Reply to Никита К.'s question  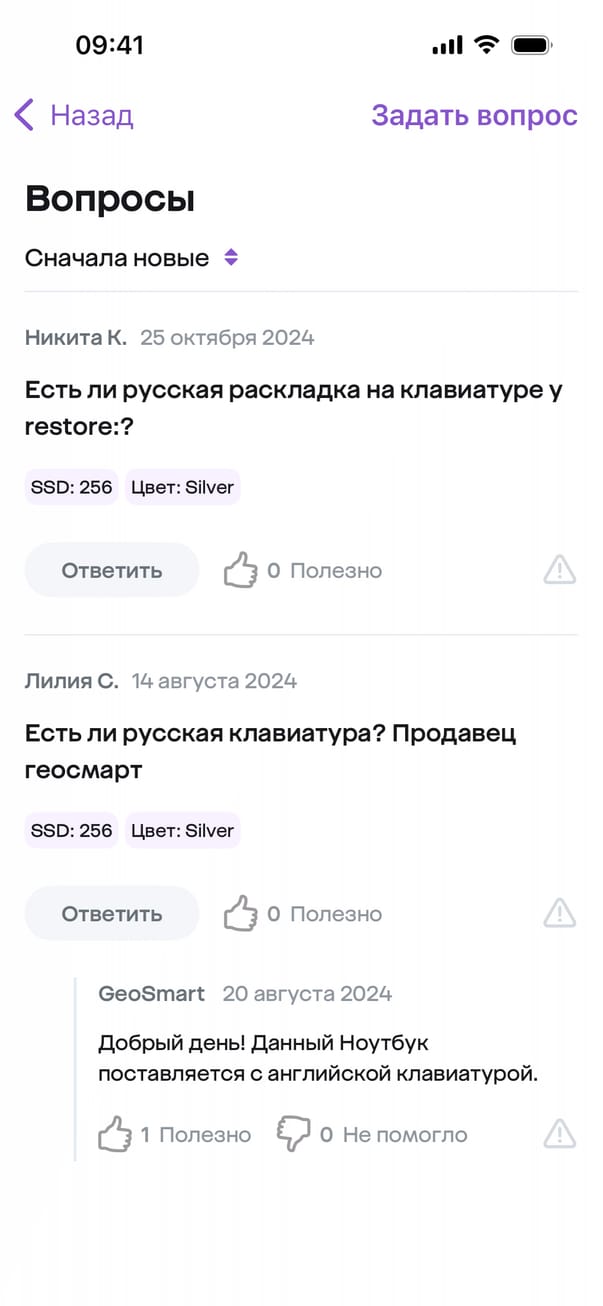(x=112, y=570)
